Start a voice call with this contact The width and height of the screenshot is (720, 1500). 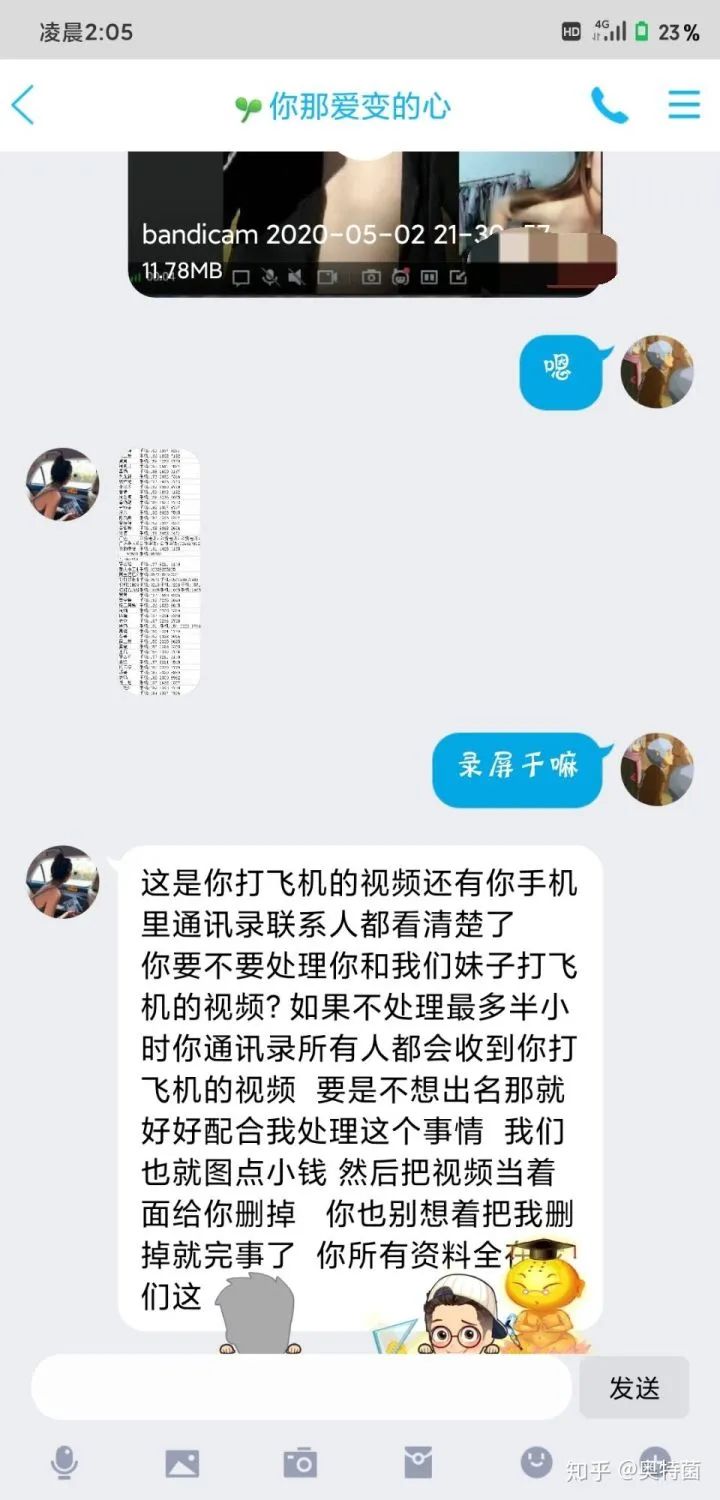pos(608,105)
